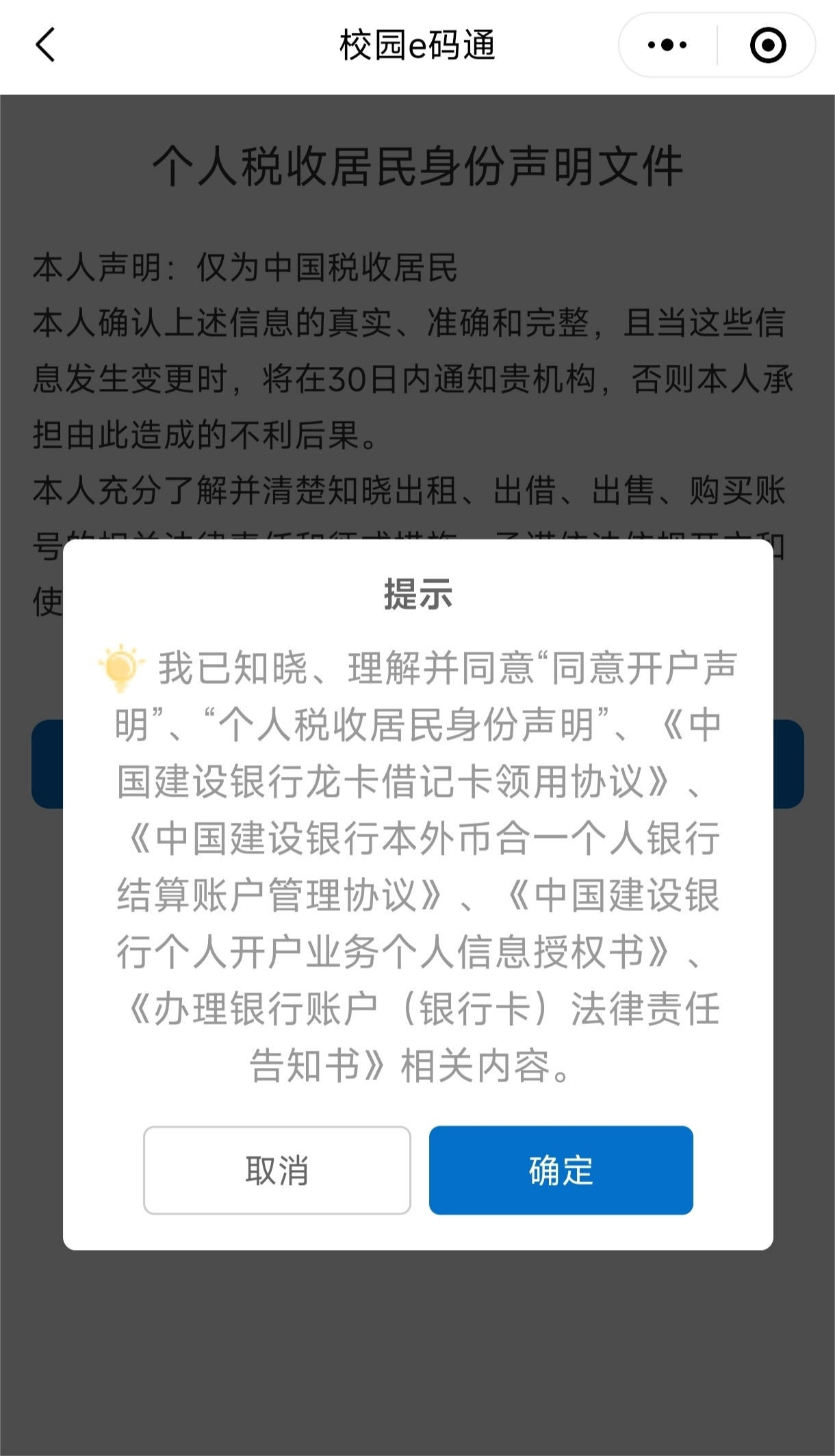Close the mini program with the circle icon
The image size is (835, 1456).
tap(767, 45)
